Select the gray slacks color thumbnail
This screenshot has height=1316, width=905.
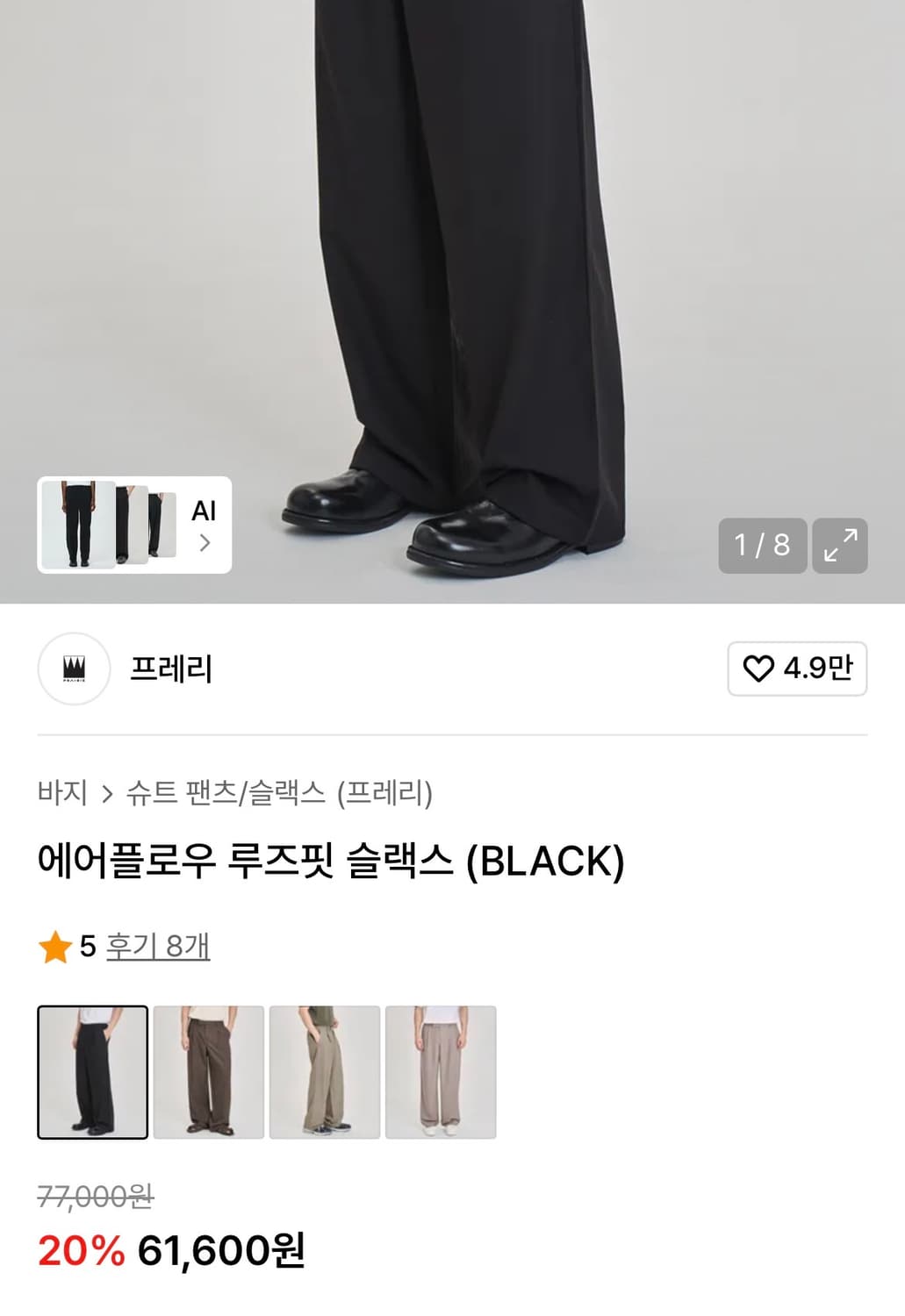tap(440, 1071)
